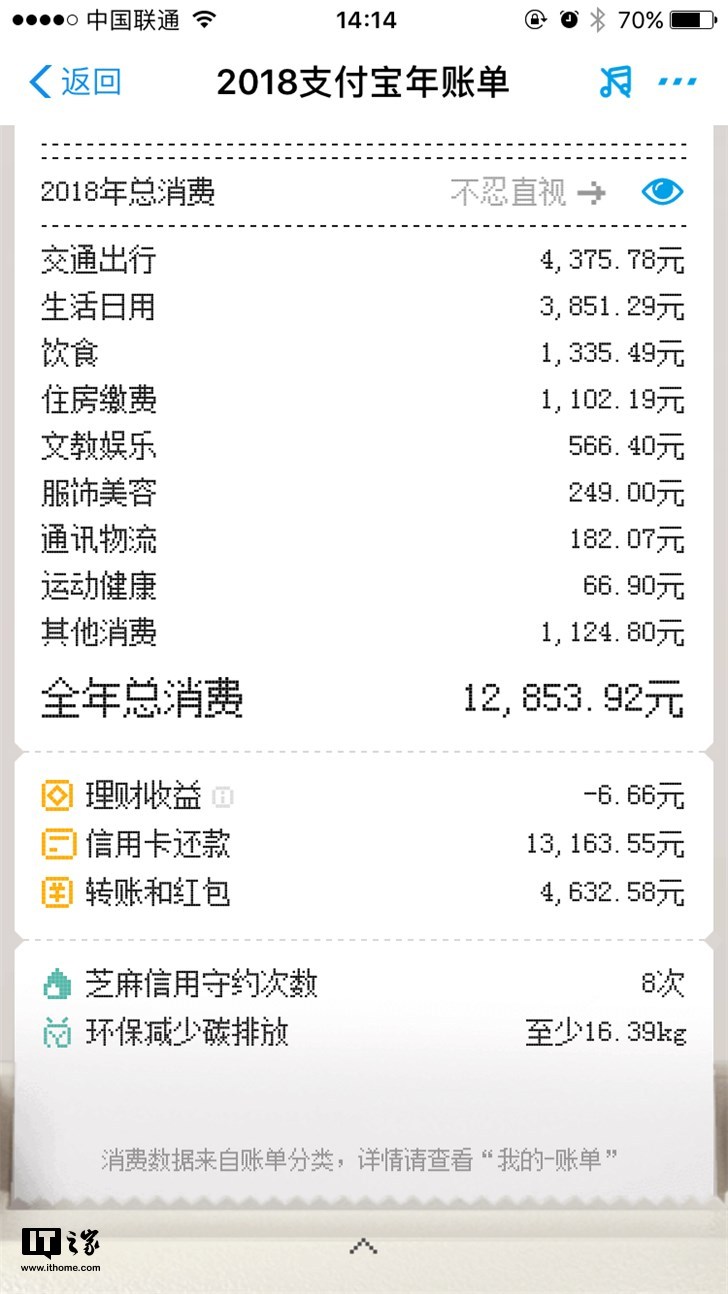Open the three-dot more options menu
Screen dimensions: 728x1294
tap(677, 82)
